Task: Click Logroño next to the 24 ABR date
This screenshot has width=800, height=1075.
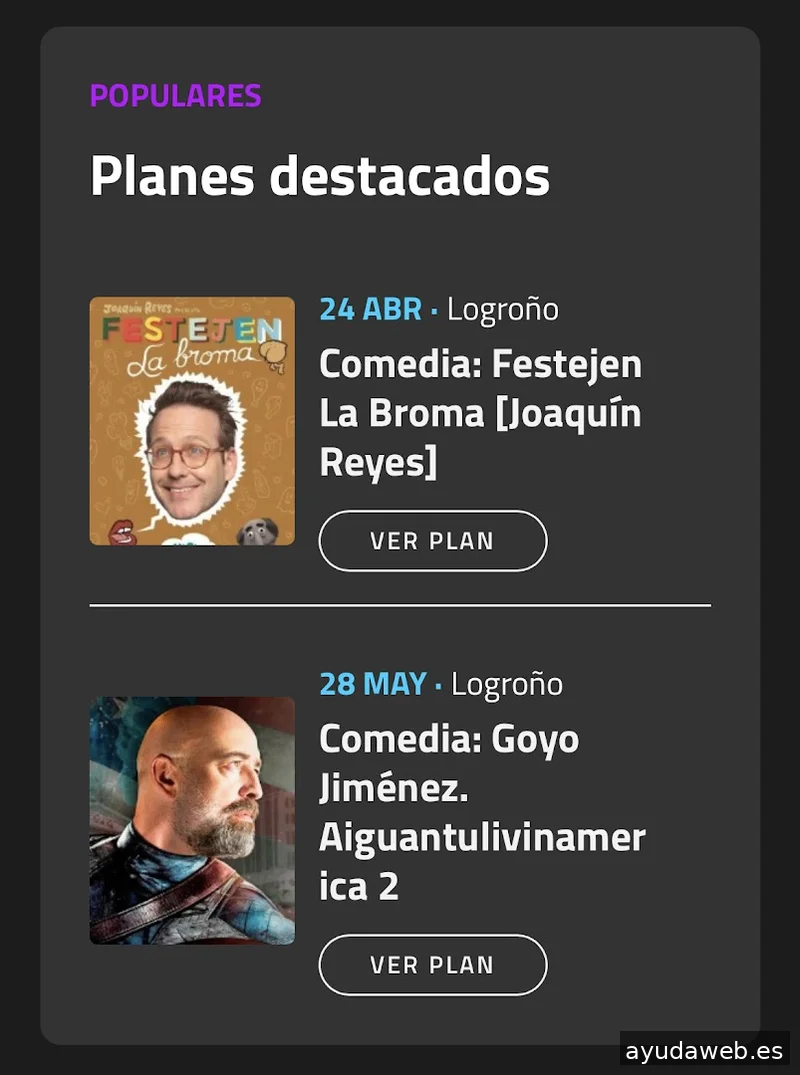Action: point(502,309)
